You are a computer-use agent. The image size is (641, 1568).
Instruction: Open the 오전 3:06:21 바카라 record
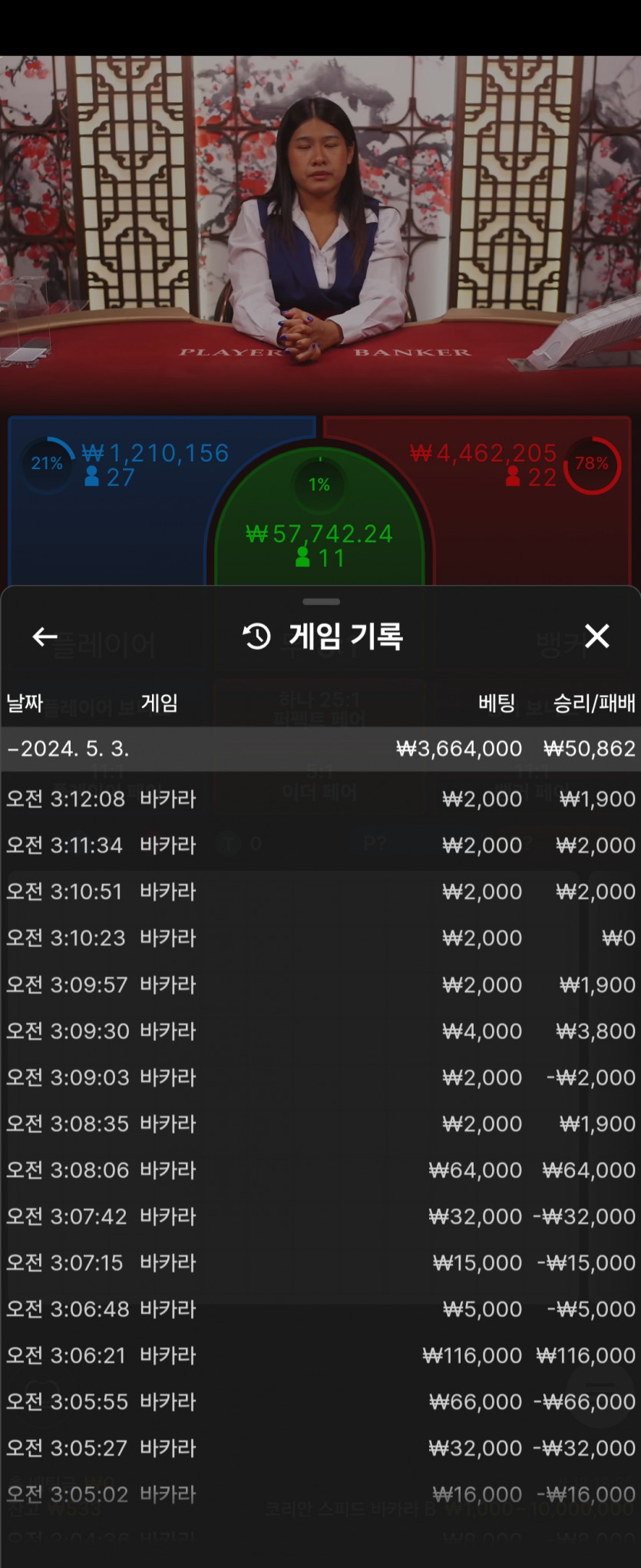(320, 1356)
